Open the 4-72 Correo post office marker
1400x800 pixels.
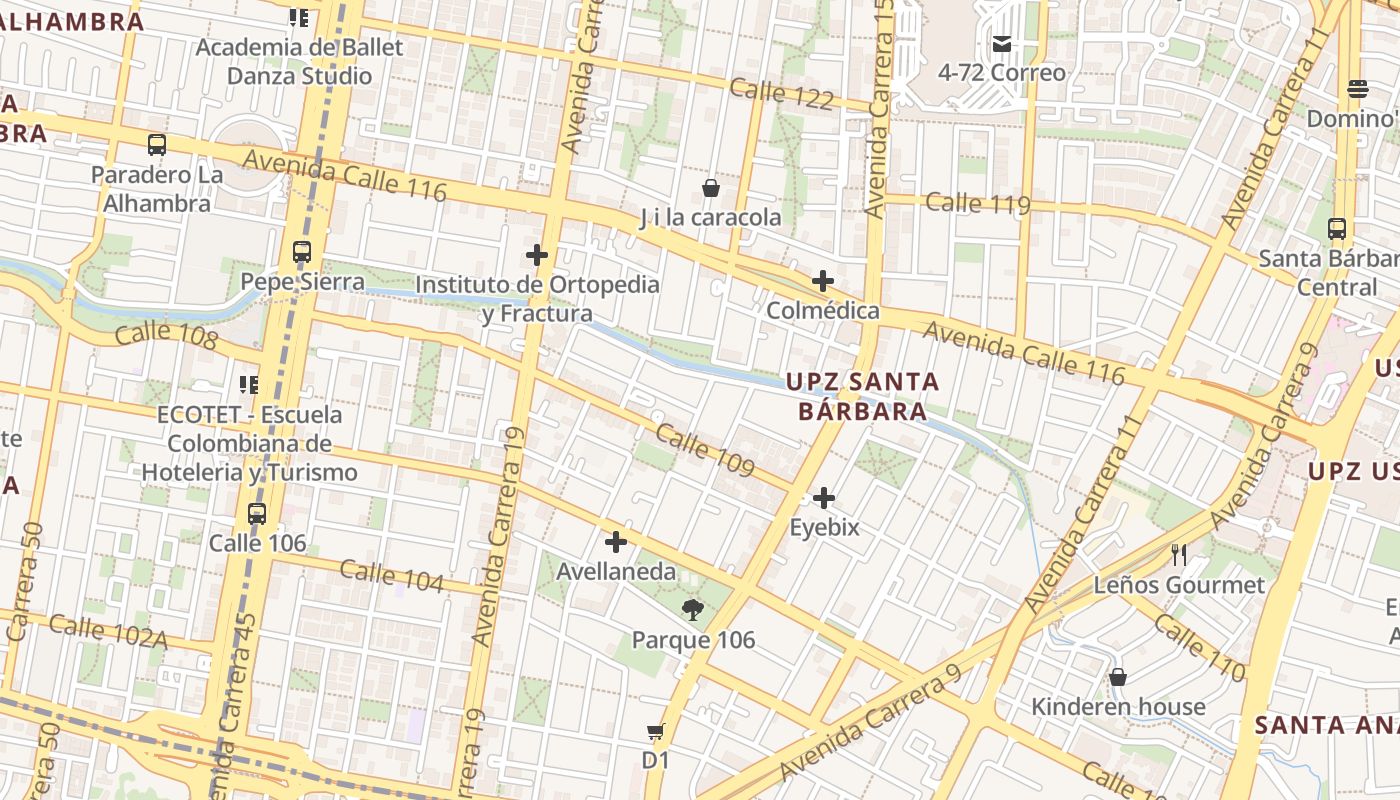click(1002, 44)
